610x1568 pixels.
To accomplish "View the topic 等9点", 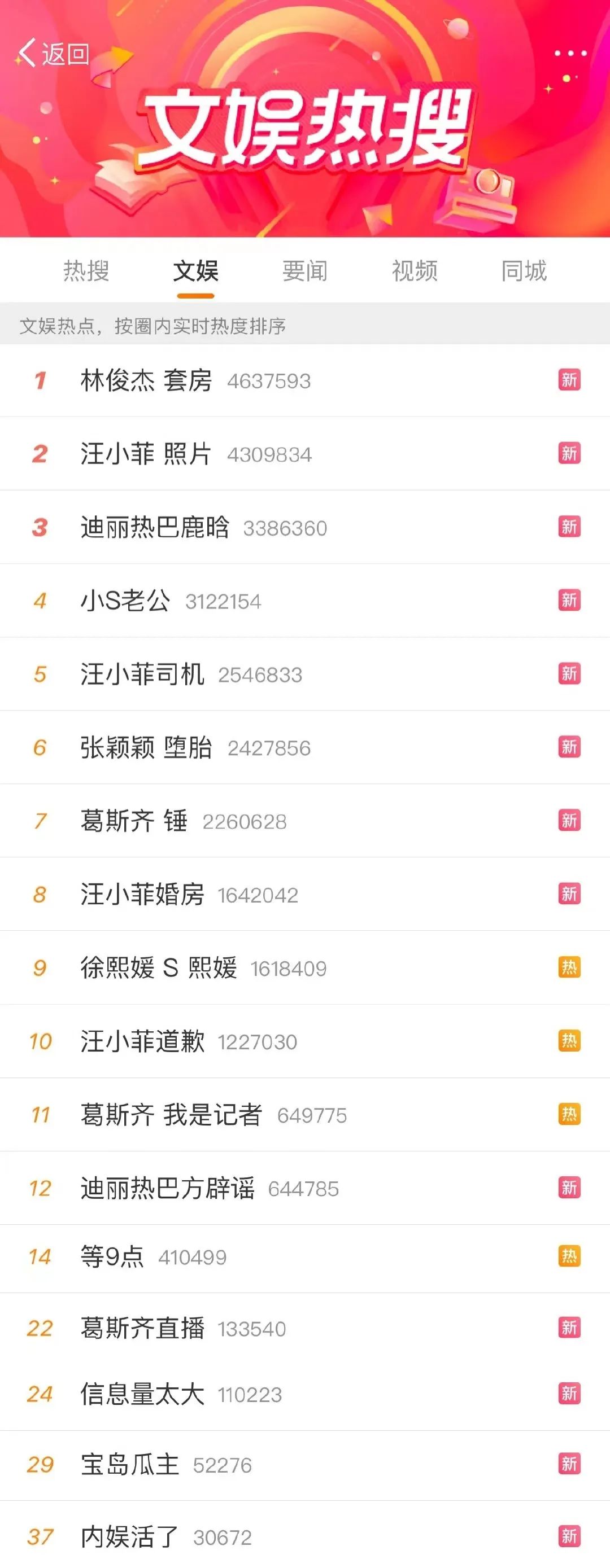I will (x=304, y=1256).
